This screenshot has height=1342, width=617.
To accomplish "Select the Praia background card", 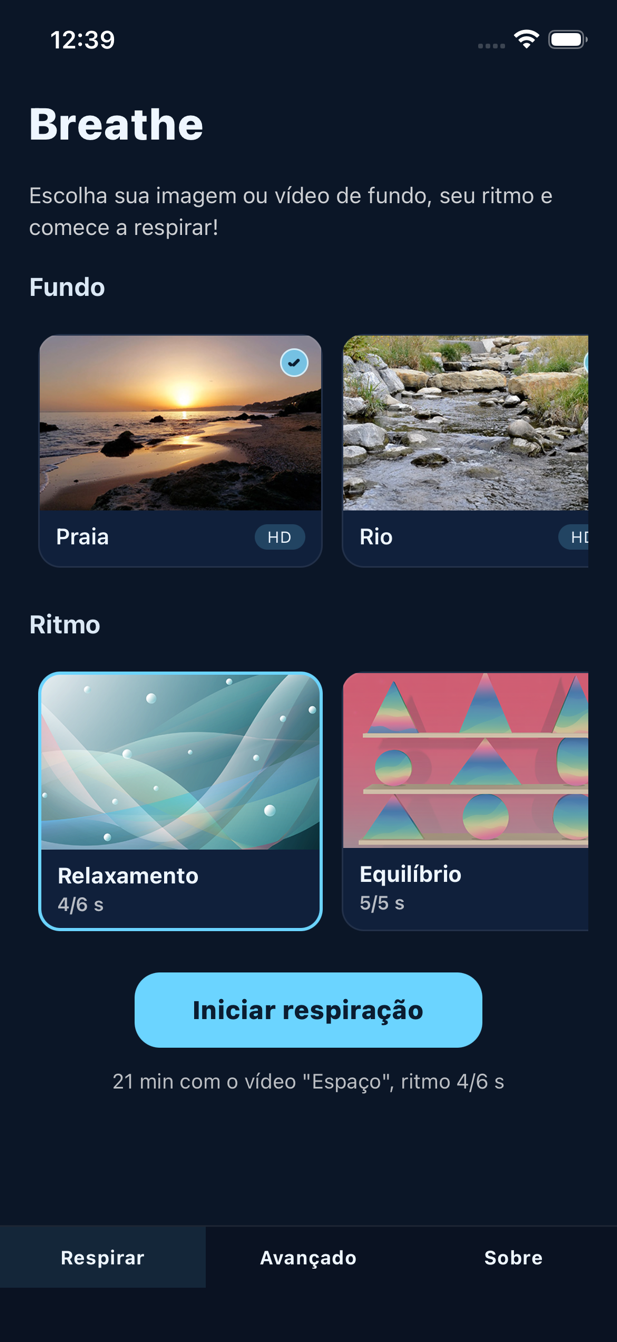I will 180,450.
